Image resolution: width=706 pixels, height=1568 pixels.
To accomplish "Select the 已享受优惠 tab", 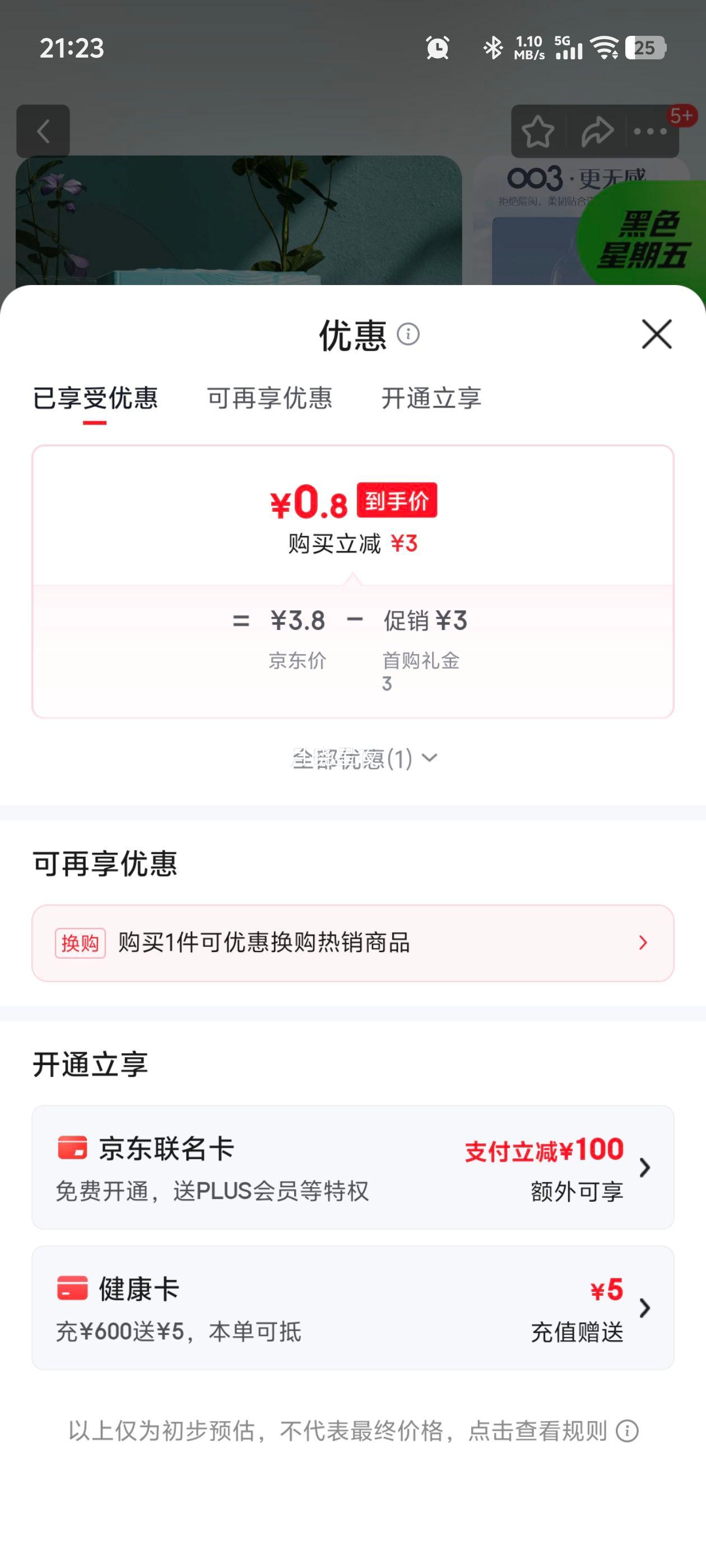I will click(97, 399).
